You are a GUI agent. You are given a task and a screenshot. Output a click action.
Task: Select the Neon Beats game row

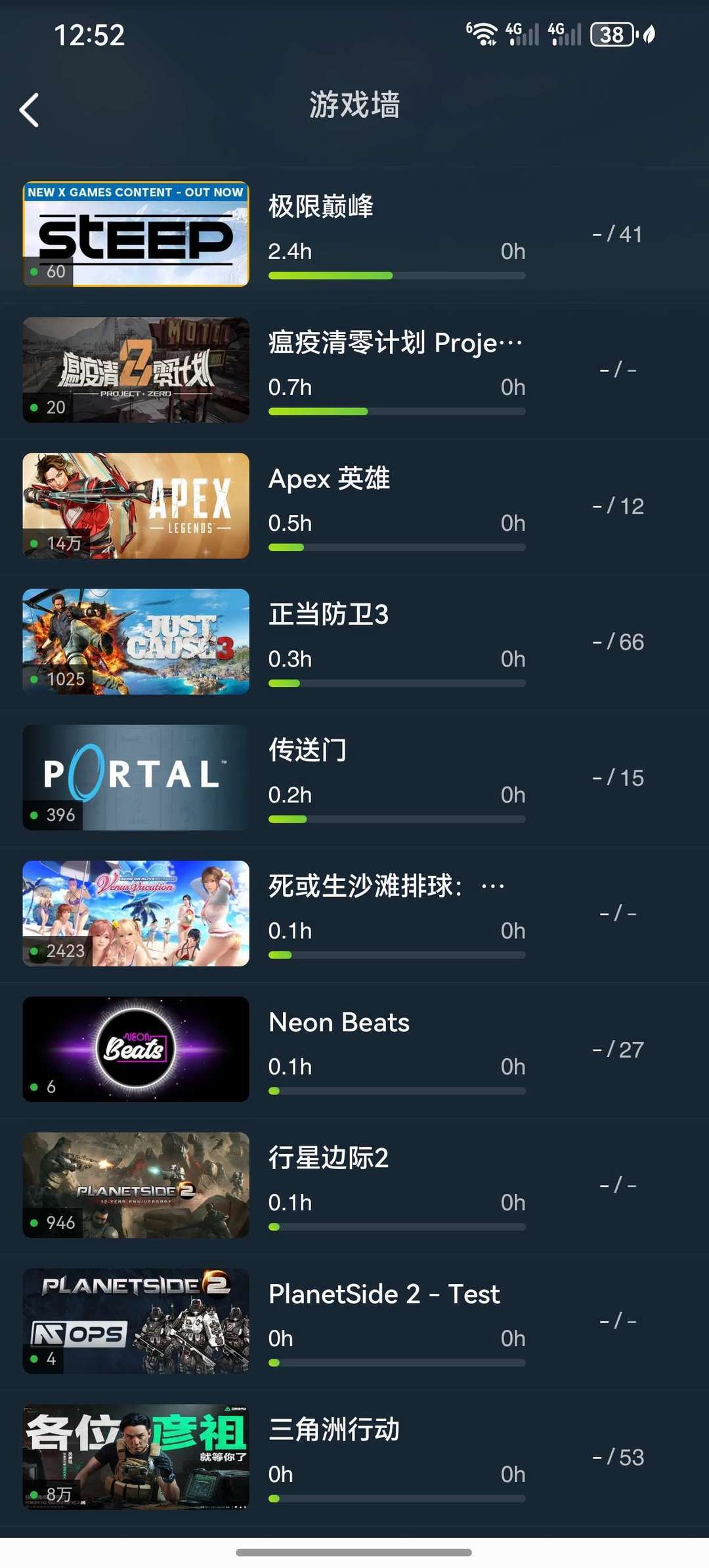click(x=354, y=1049)
